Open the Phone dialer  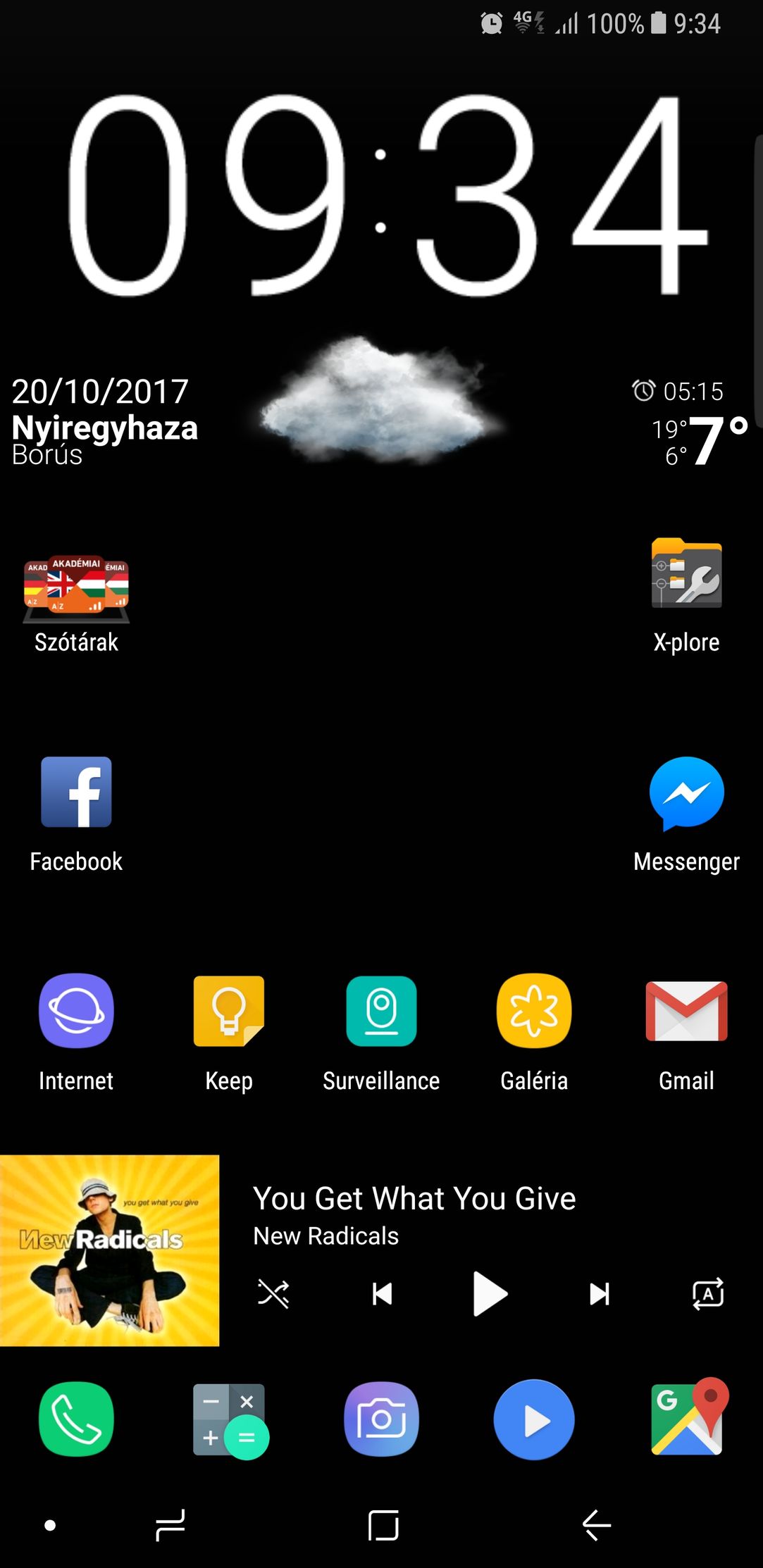76,1419
